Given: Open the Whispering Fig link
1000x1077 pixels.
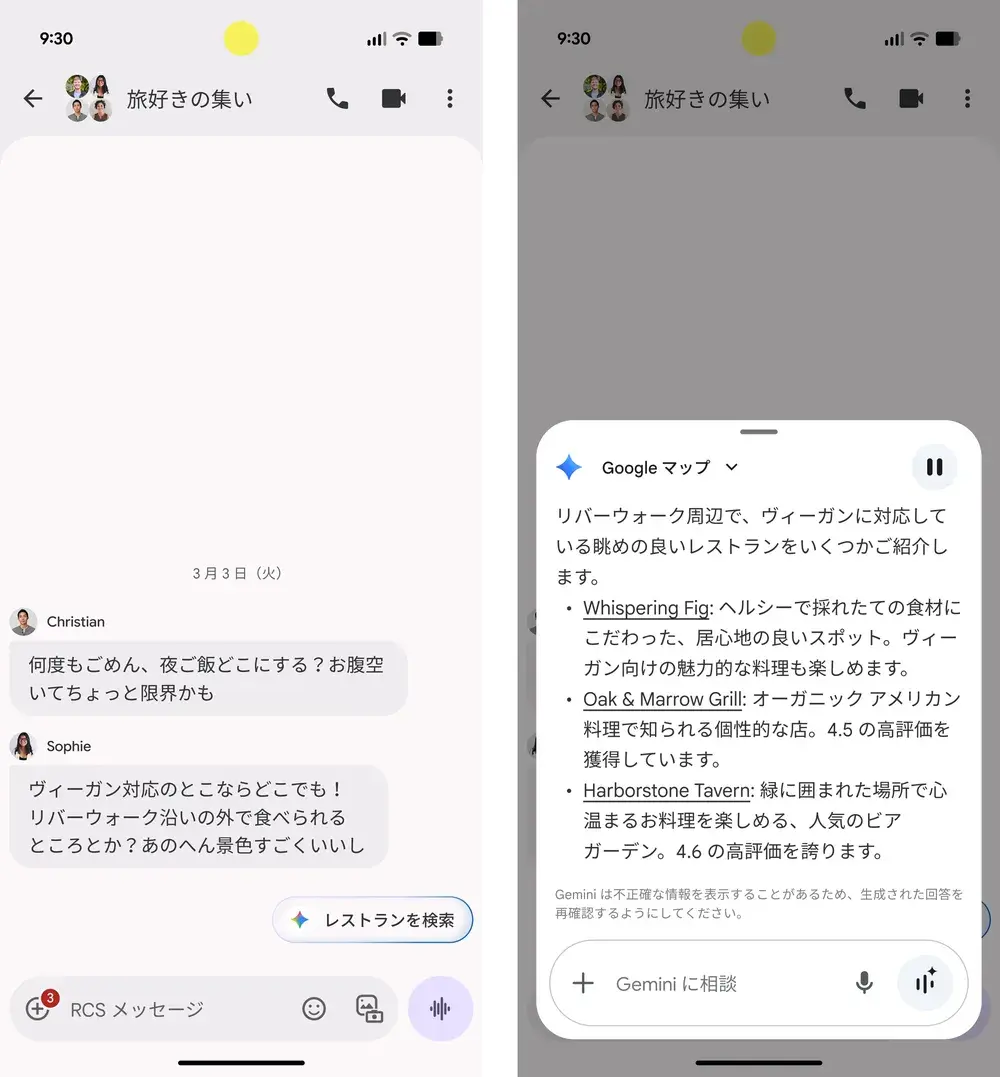Looking at the screenshot, I should [x=646, y=608].
